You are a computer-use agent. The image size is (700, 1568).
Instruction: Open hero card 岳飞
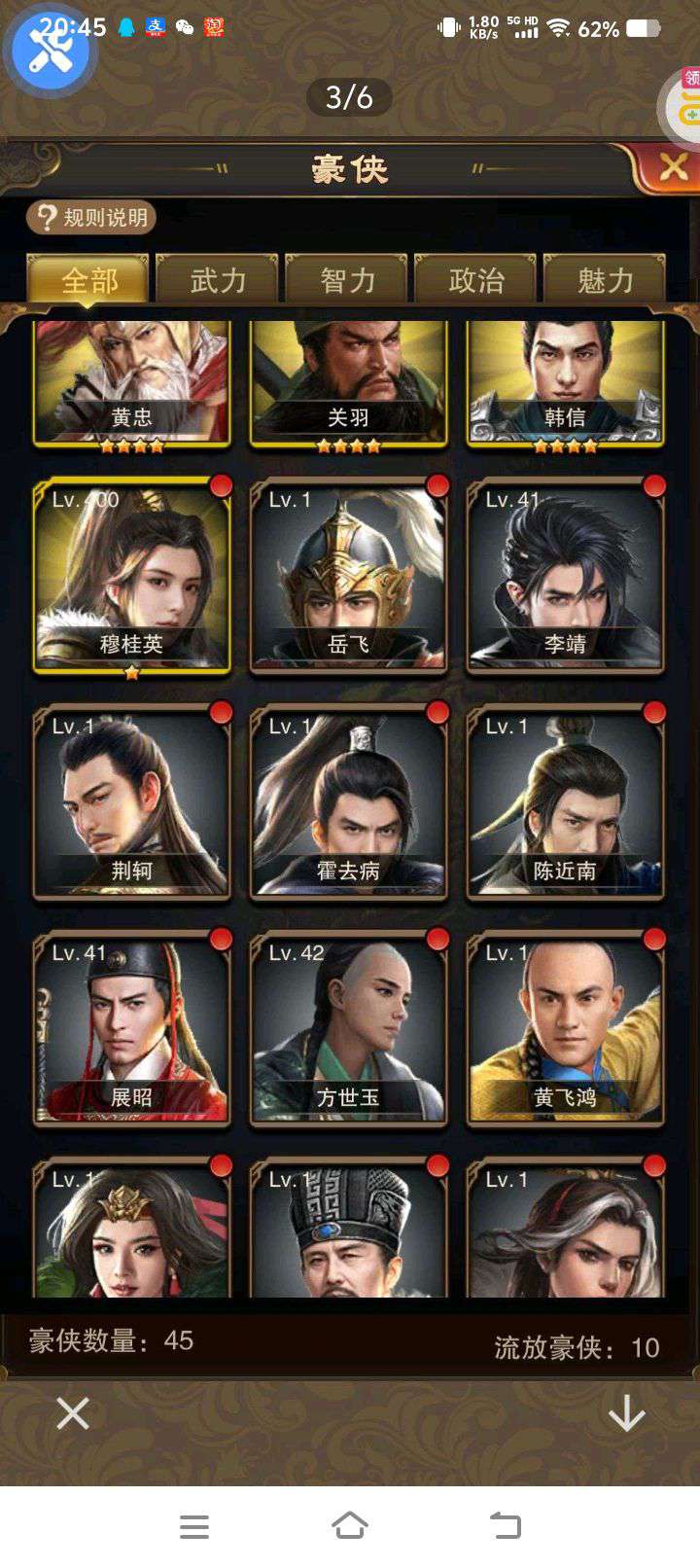(348, 577)
